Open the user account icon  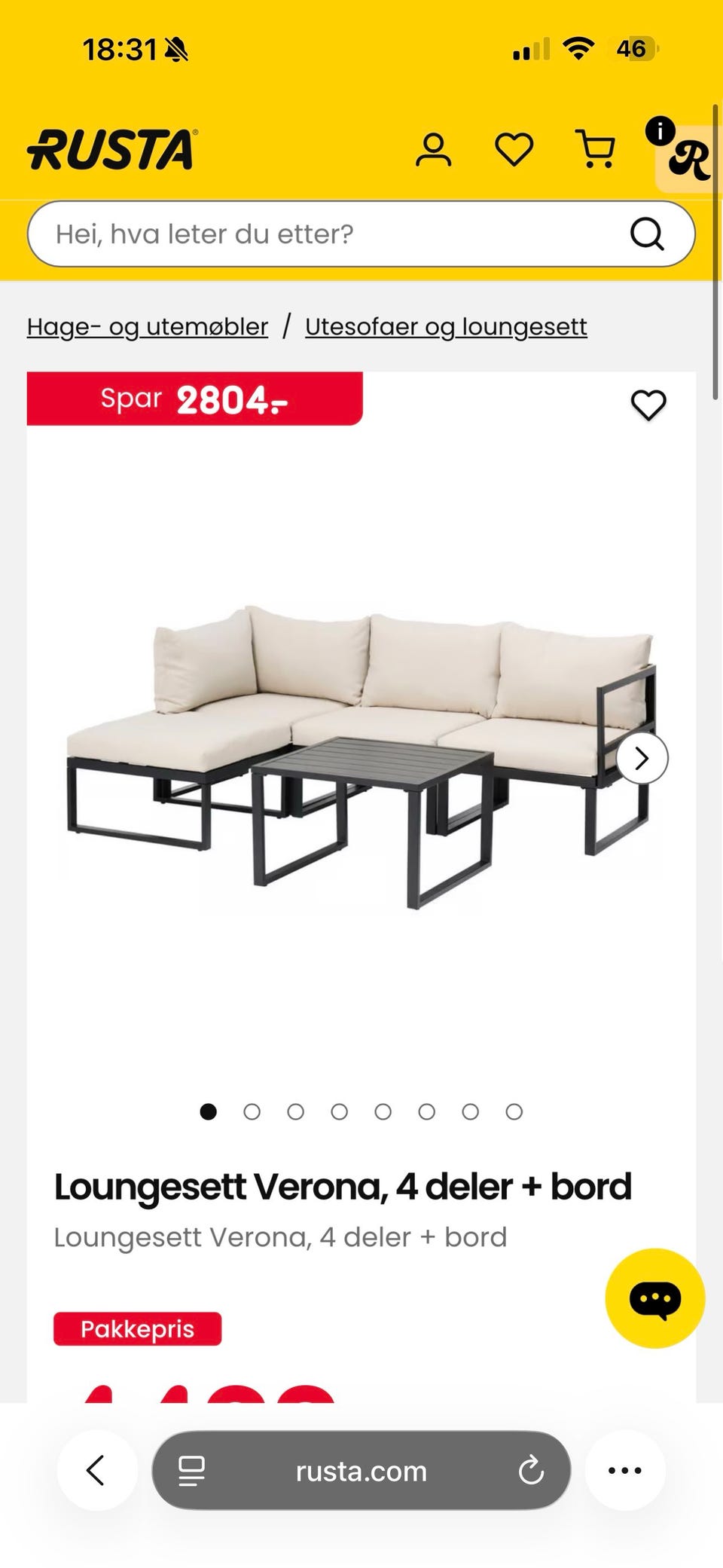(433, 150)
